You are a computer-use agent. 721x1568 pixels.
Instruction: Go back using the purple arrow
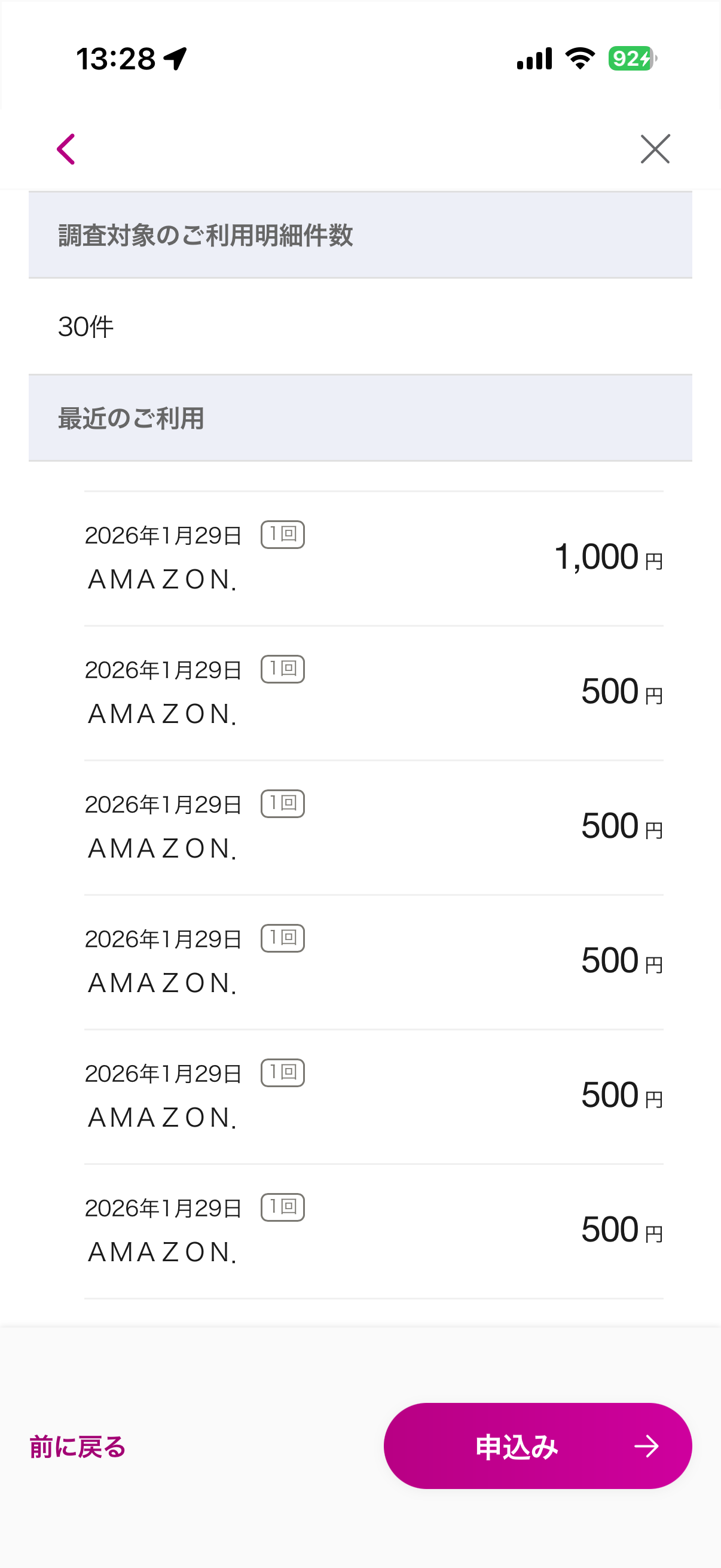tap(66, 149)
